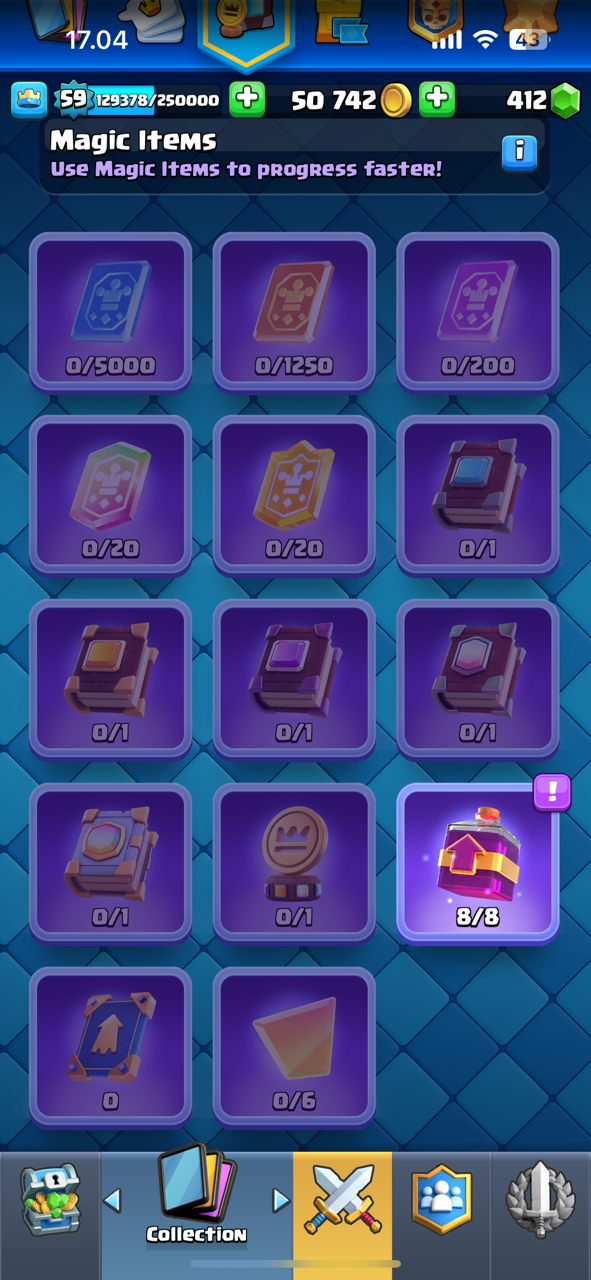Open the purple potion item showing 8/8
This screenshot has width=591, height=1280.
[x=478, y=862]
